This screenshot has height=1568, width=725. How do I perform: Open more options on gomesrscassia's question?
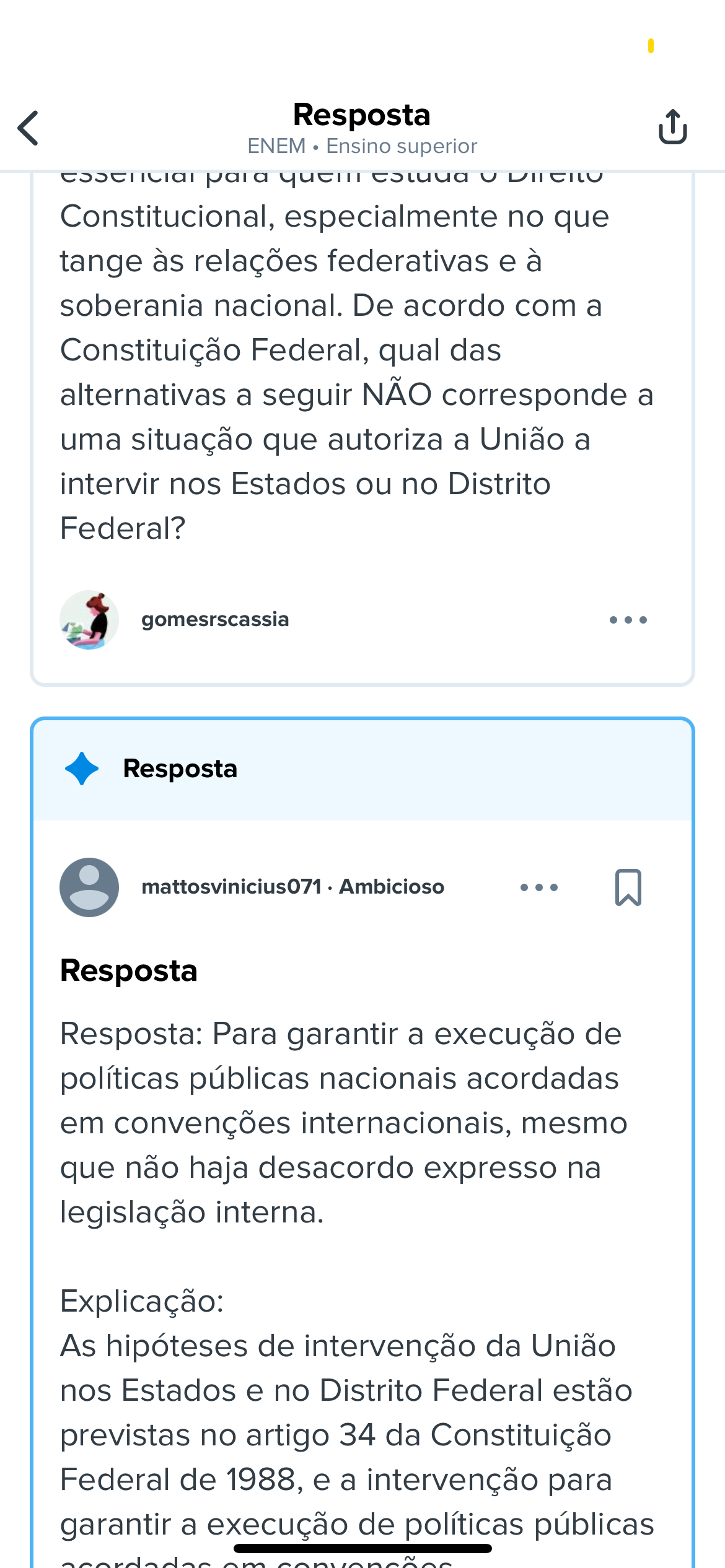click(628, 620)
